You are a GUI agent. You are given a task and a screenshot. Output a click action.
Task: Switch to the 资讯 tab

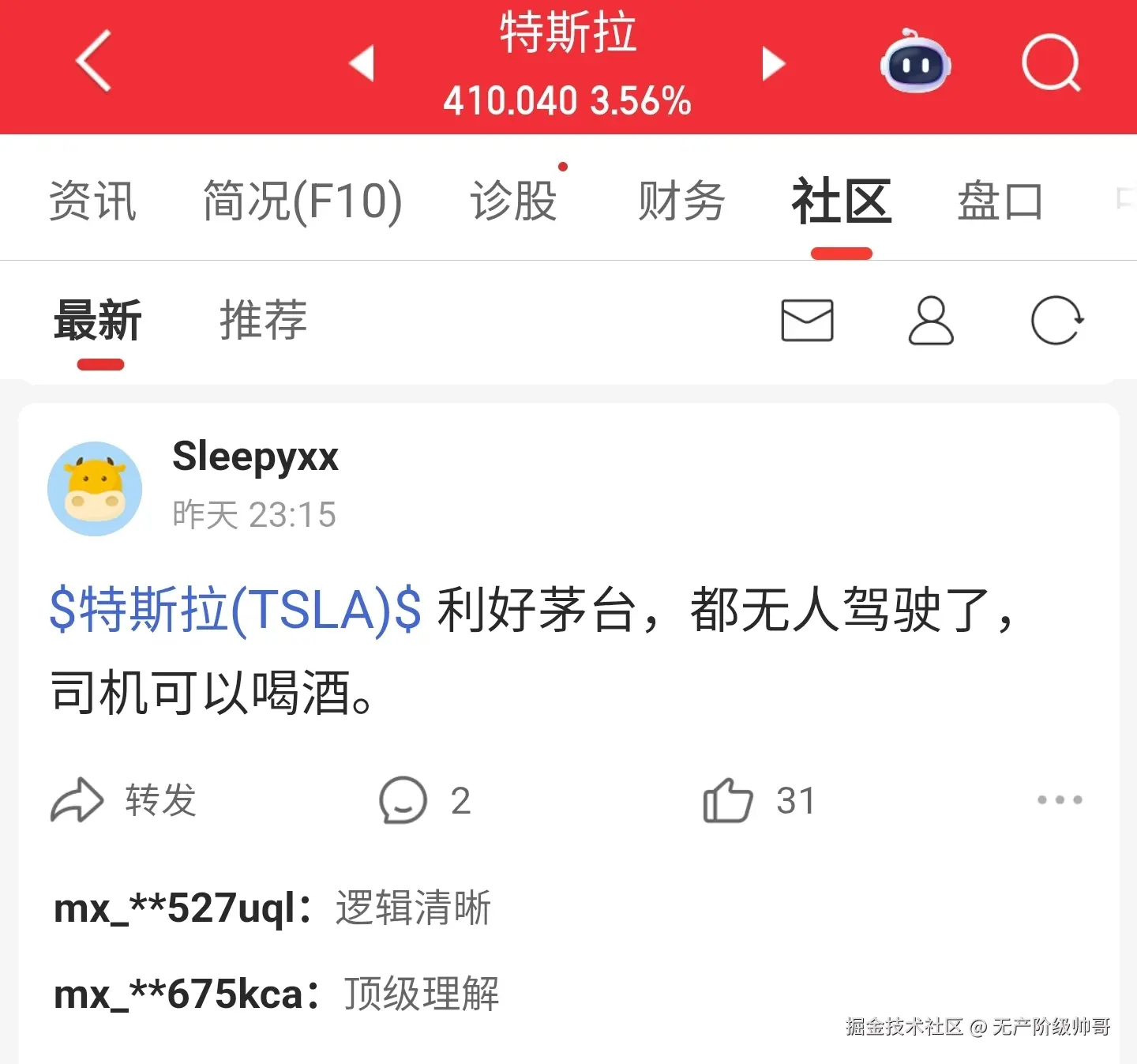click(92, 201)
